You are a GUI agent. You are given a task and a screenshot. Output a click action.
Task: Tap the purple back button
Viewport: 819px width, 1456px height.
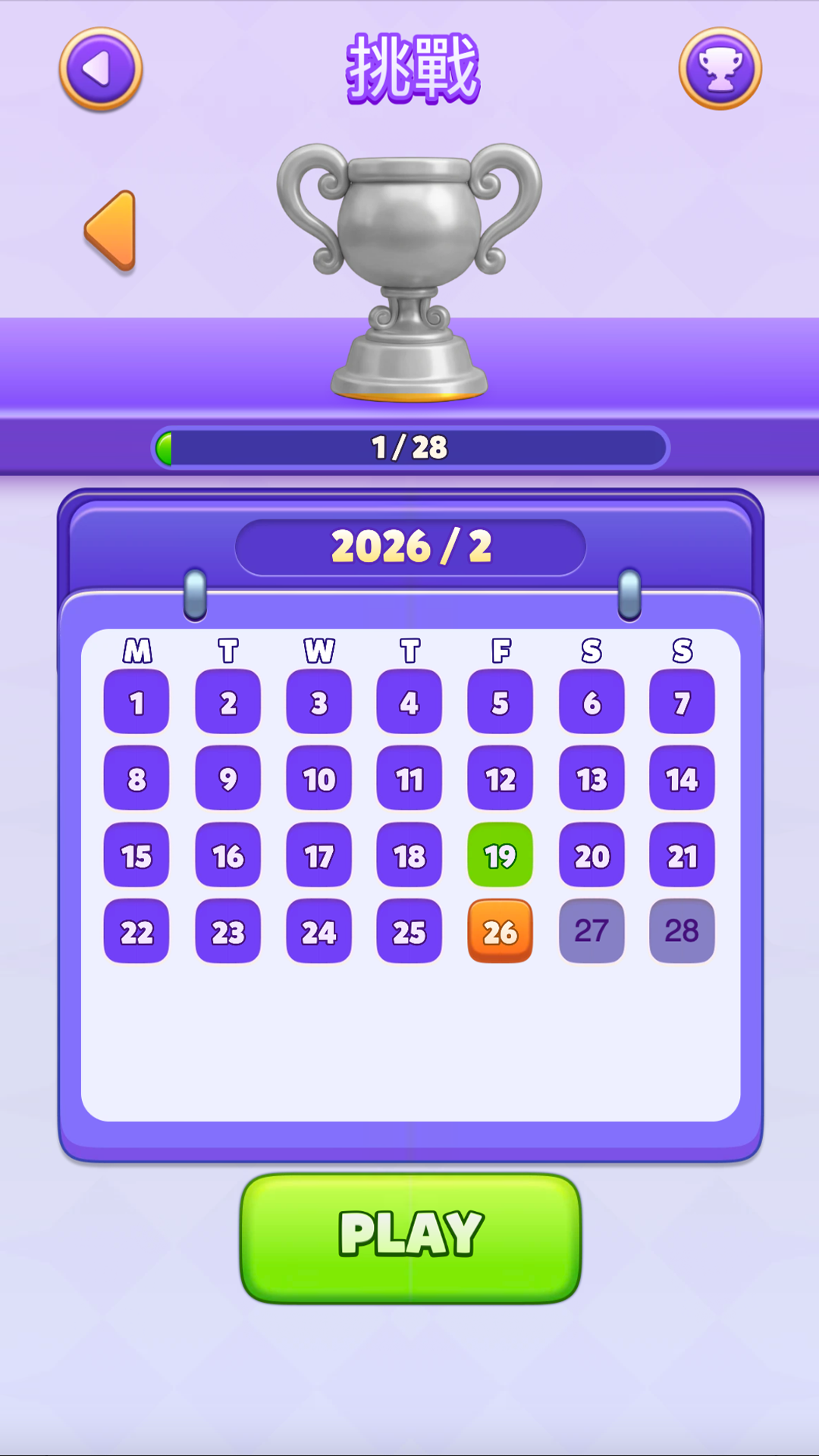coord(101,69)
